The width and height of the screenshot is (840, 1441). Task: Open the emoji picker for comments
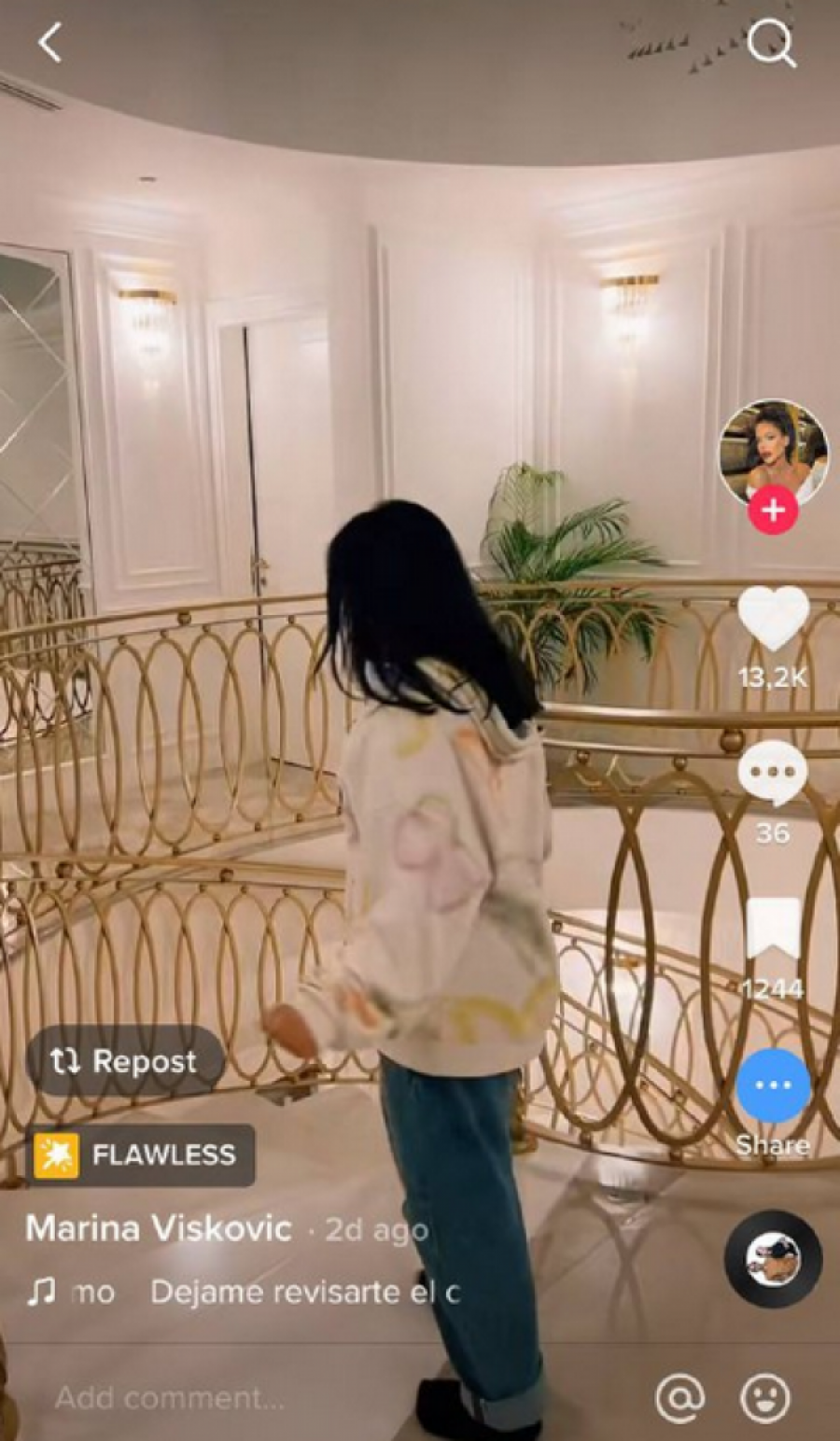click(764, 1397)
